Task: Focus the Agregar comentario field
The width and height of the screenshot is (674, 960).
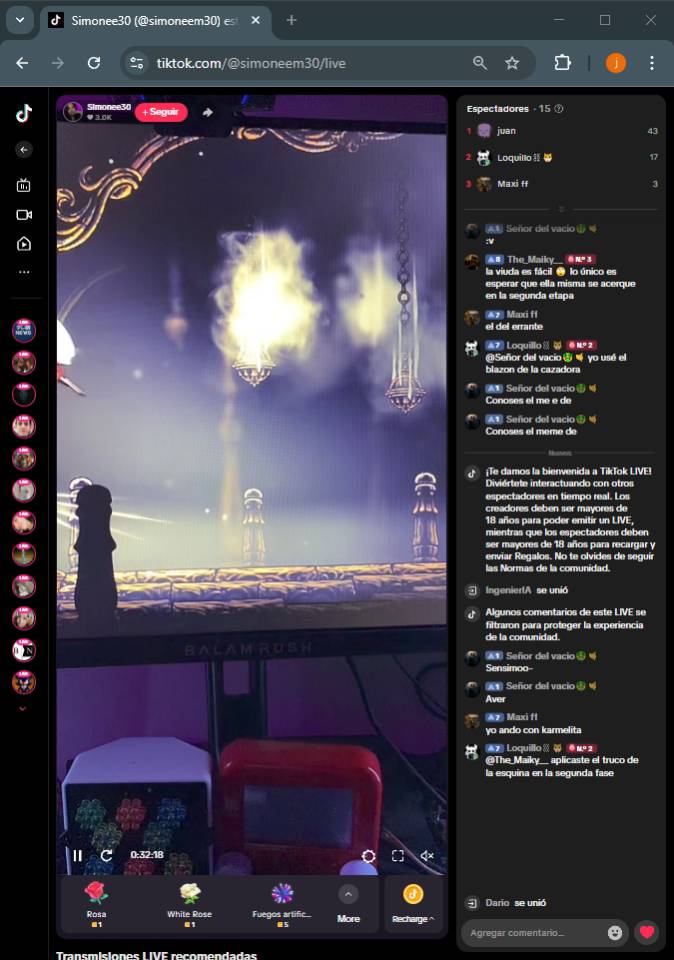Action: [535, 932]
